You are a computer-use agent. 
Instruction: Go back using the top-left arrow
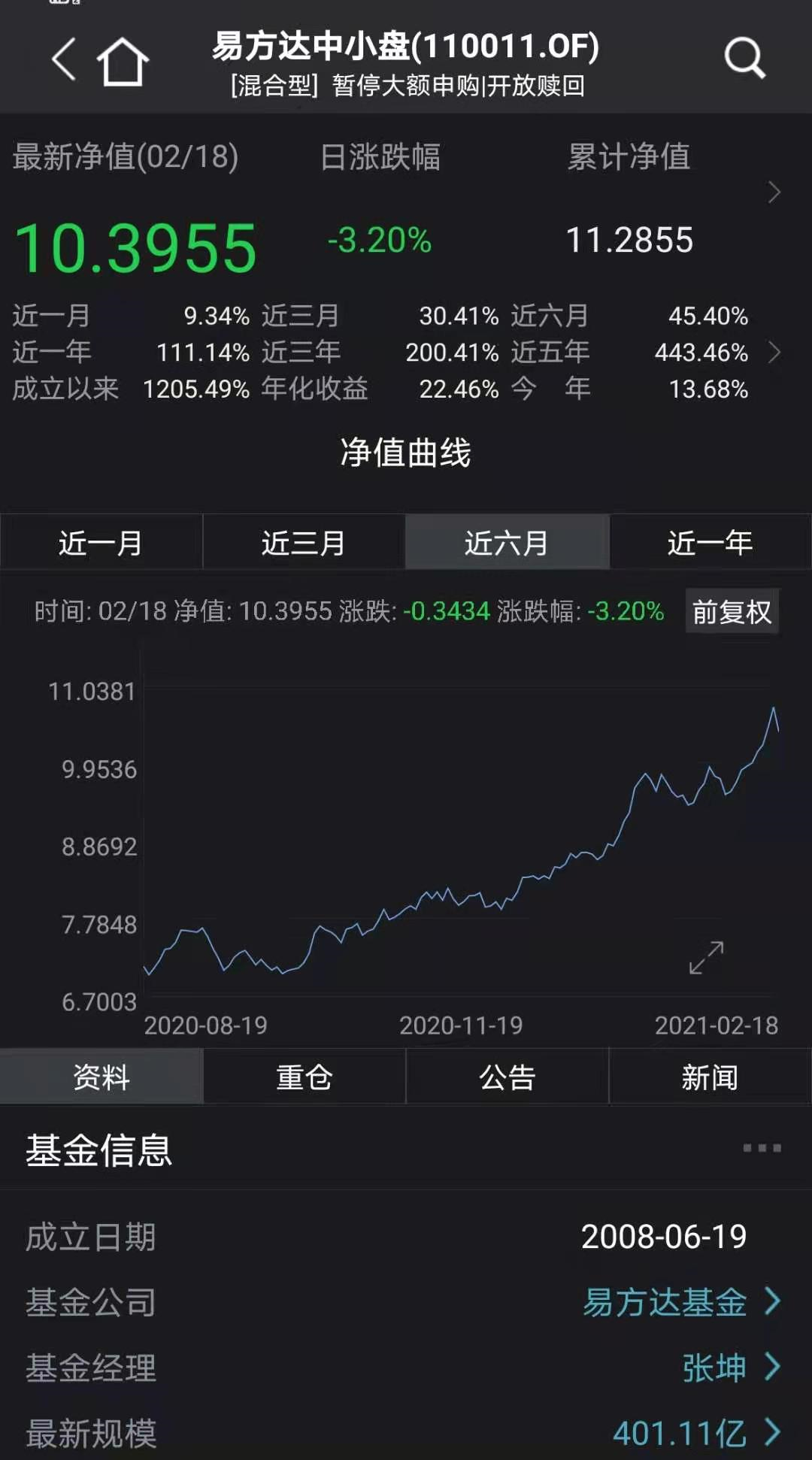(65, 59)
